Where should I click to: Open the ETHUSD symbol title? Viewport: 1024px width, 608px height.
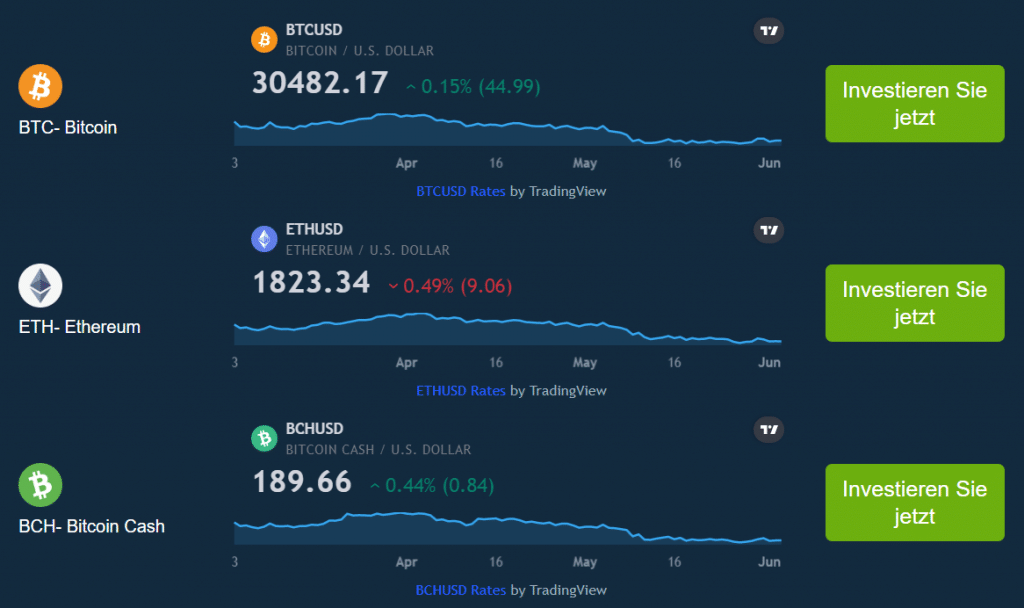pos(314,230)
